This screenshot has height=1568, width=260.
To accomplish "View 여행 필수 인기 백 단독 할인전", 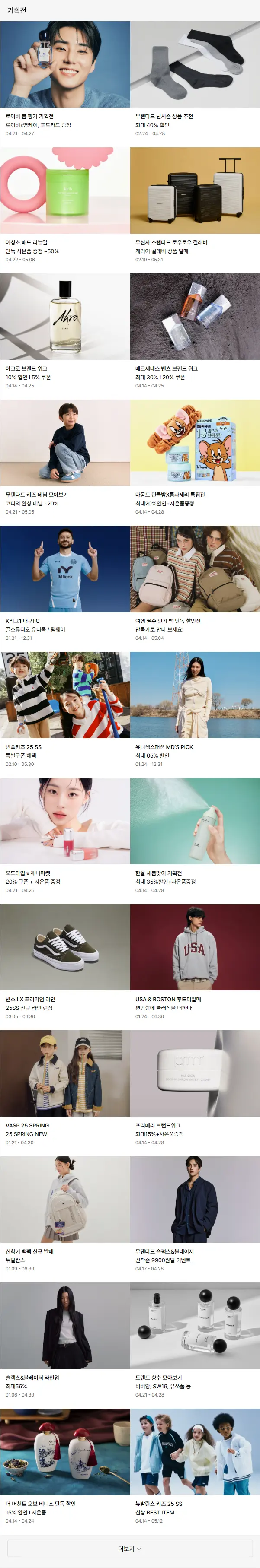I will tap(195, 568).
